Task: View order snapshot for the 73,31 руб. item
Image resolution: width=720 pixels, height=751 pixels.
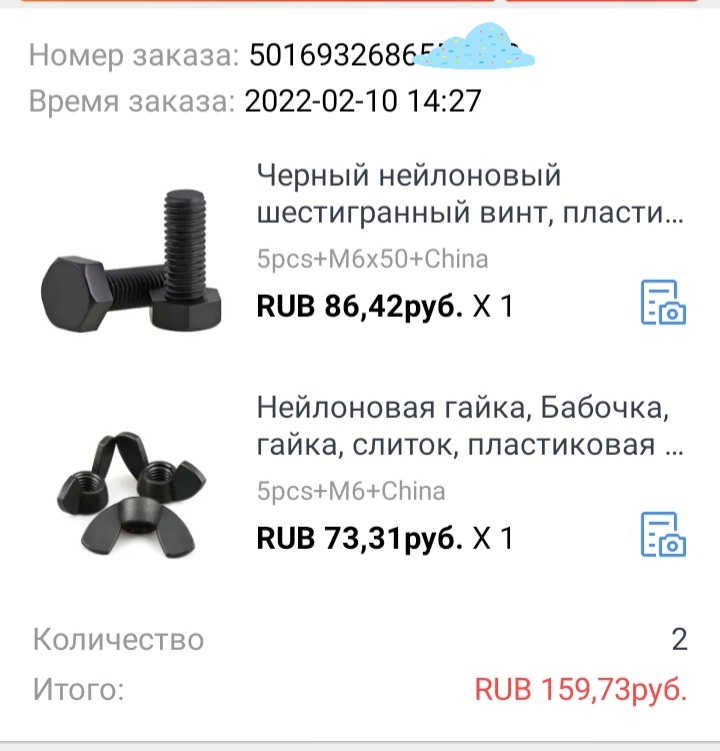Action: point(663,534)
